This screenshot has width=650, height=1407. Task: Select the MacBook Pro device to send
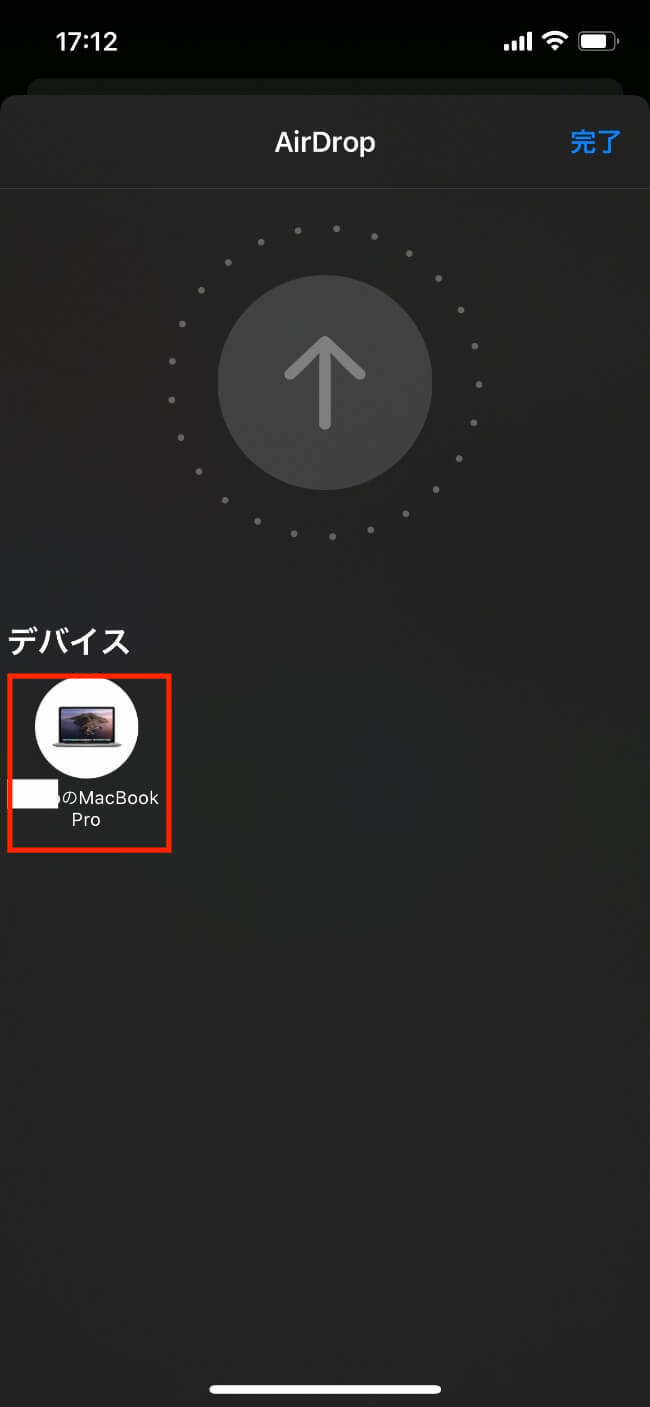coord(87,727)
